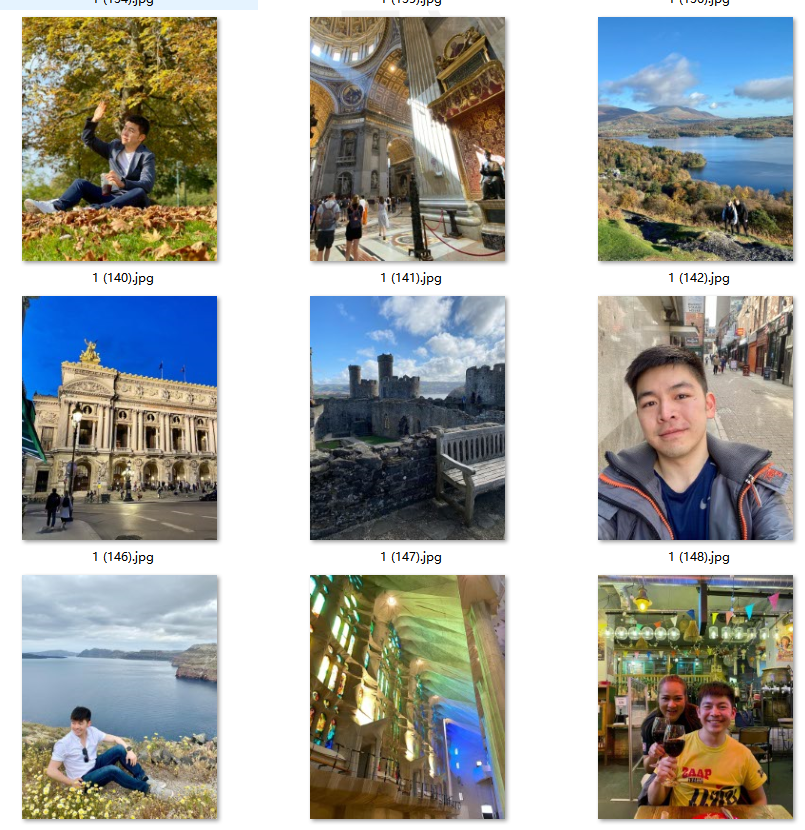805x830 pixels.
Task: Open the restaurant photo with wine glass
Action: (x=696, y=697)
